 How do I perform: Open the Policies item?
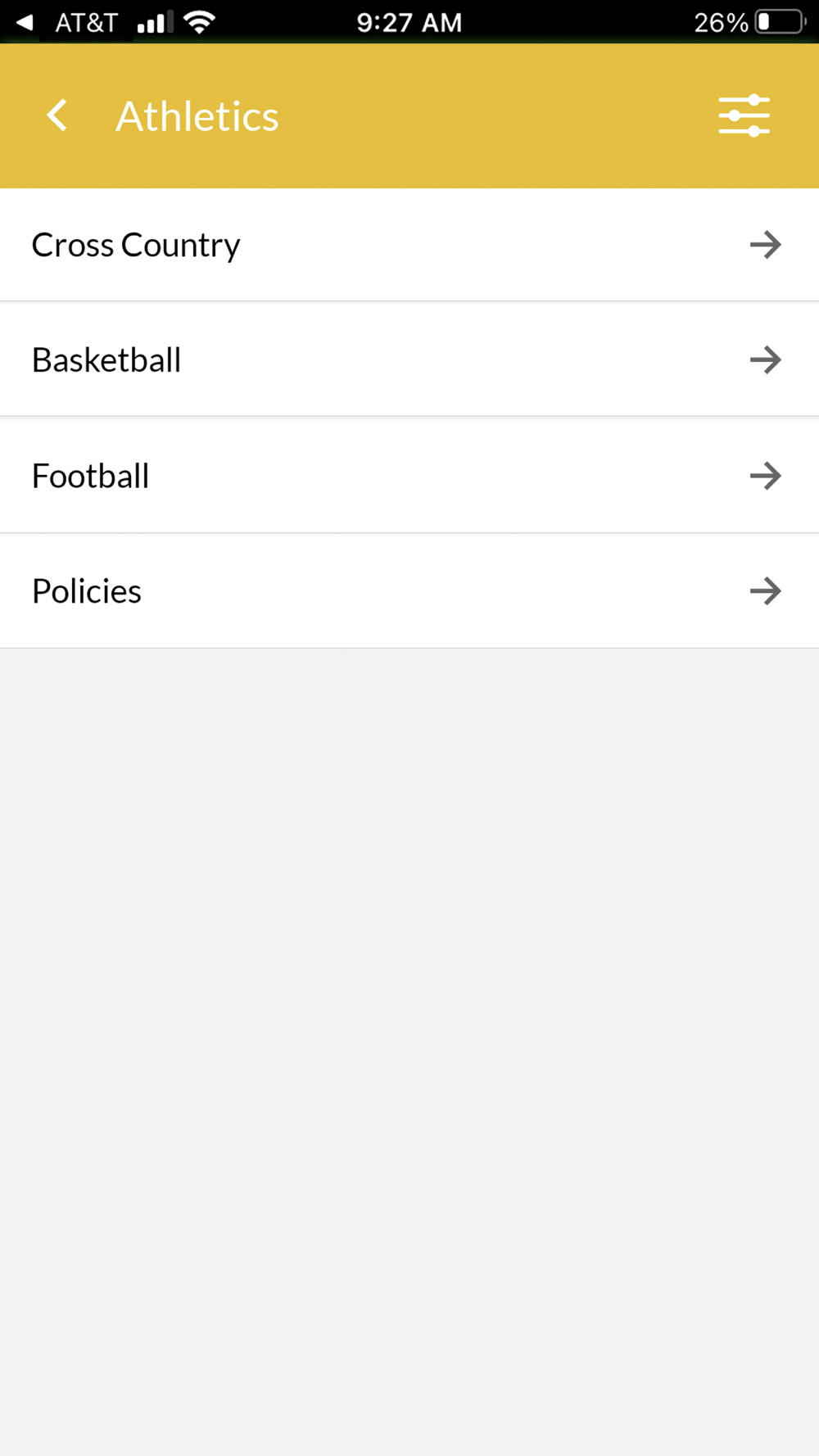409,591
